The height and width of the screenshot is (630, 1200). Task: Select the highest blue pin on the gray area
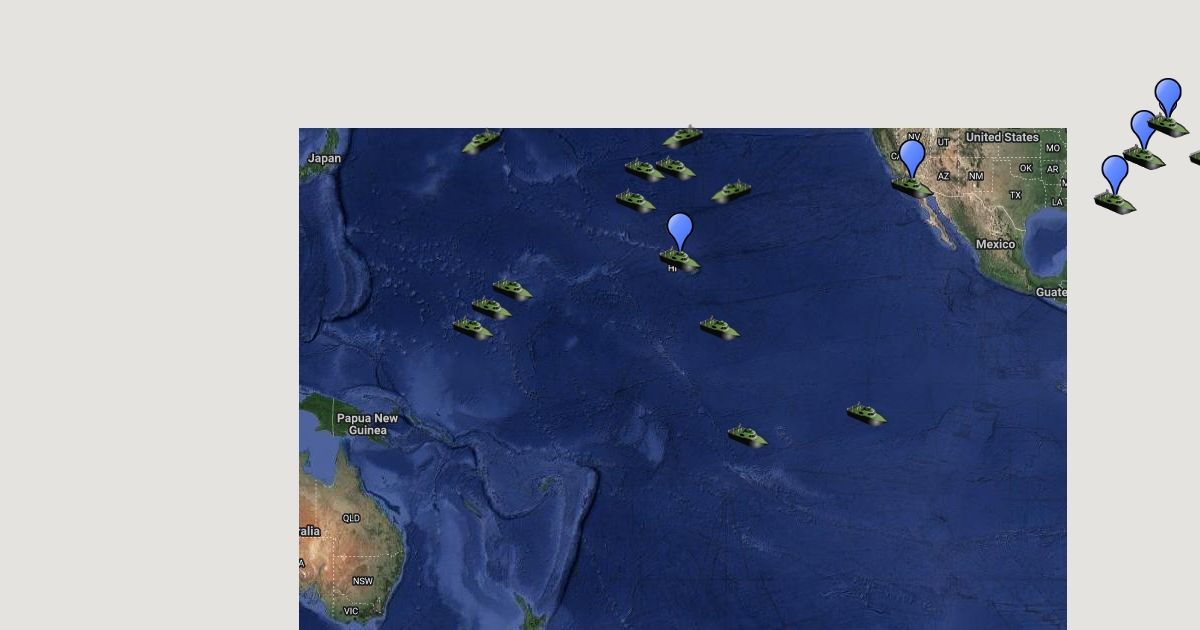tap(1168, 97)
